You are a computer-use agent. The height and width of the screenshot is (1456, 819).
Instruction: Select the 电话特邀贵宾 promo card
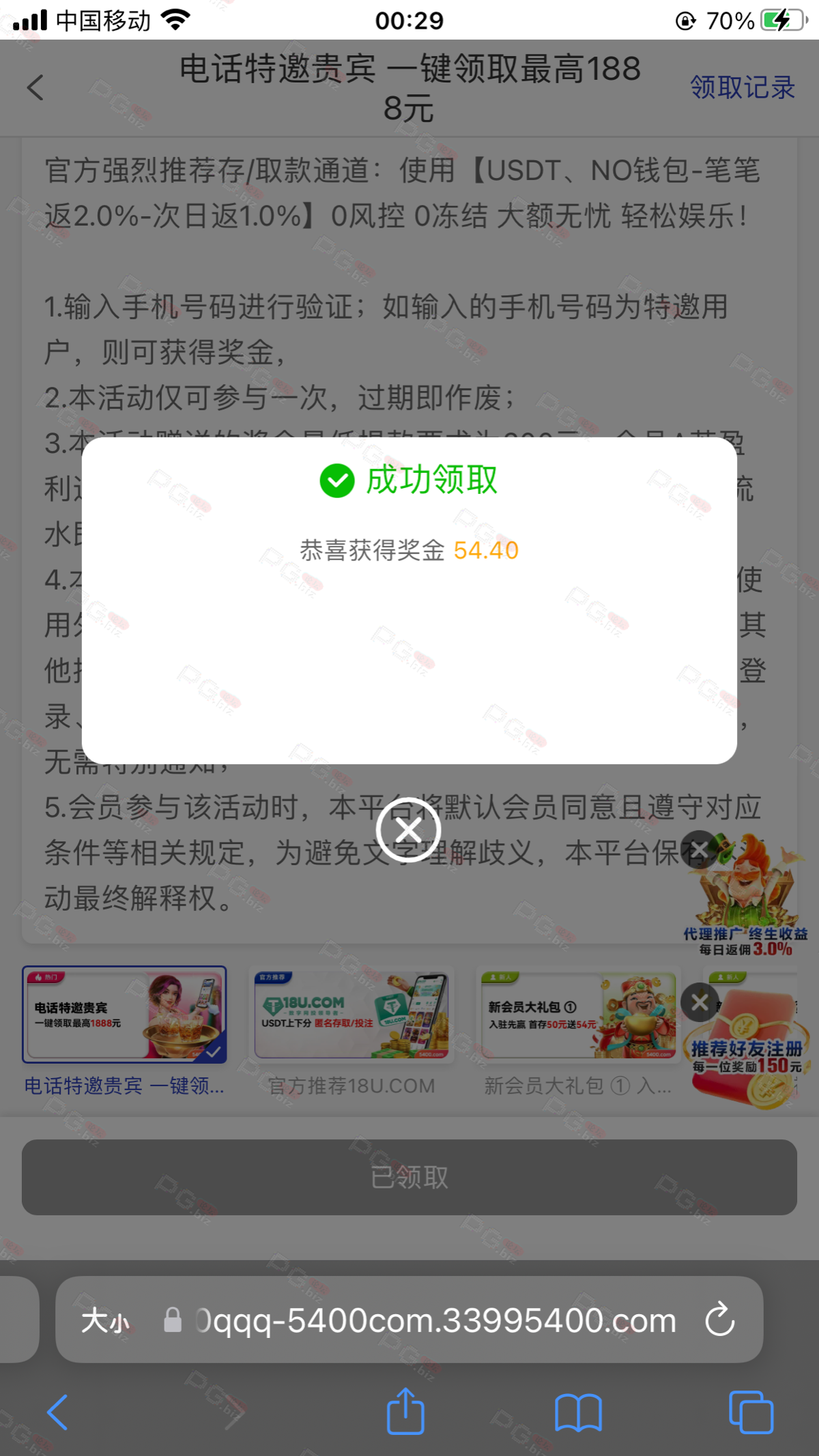pos(124,1015)
